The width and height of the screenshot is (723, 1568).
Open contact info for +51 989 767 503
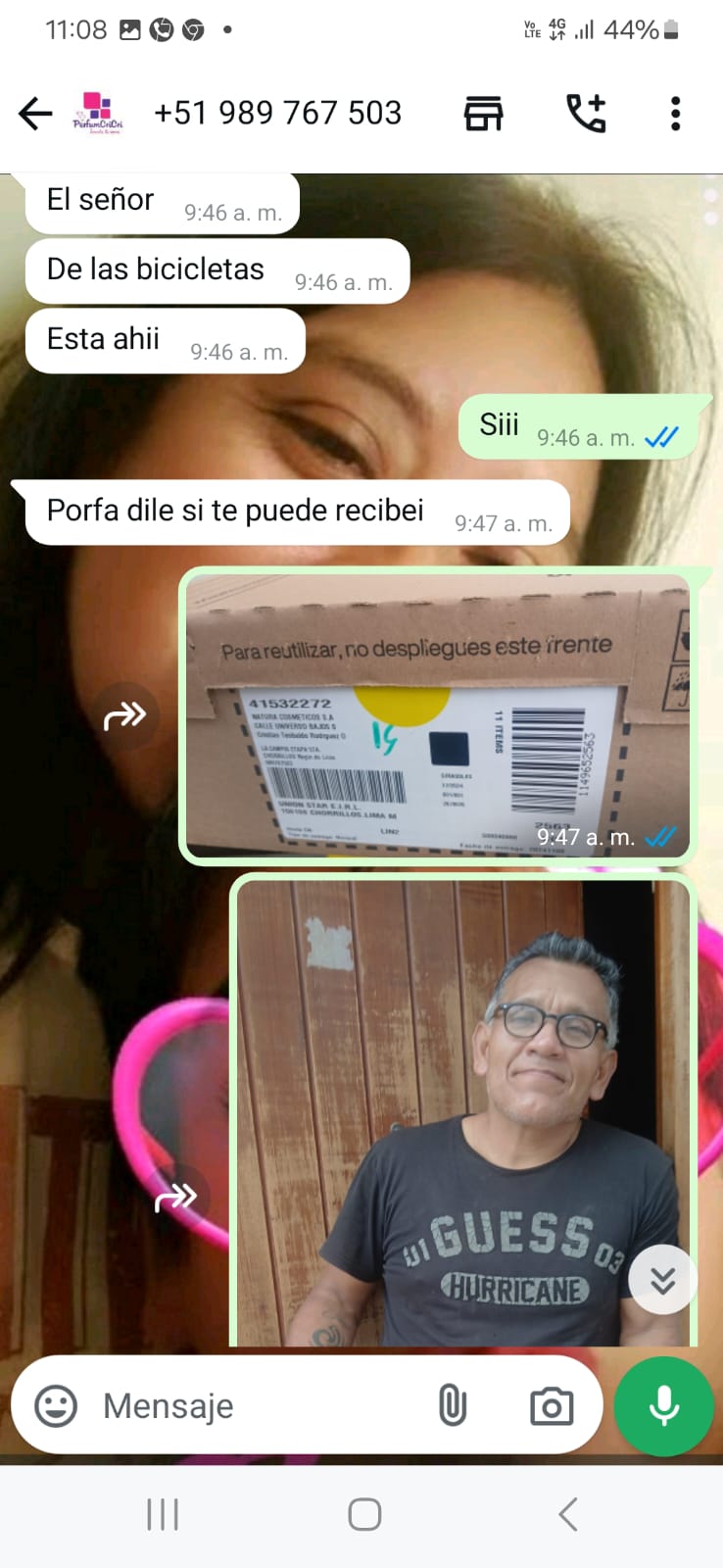277,114
